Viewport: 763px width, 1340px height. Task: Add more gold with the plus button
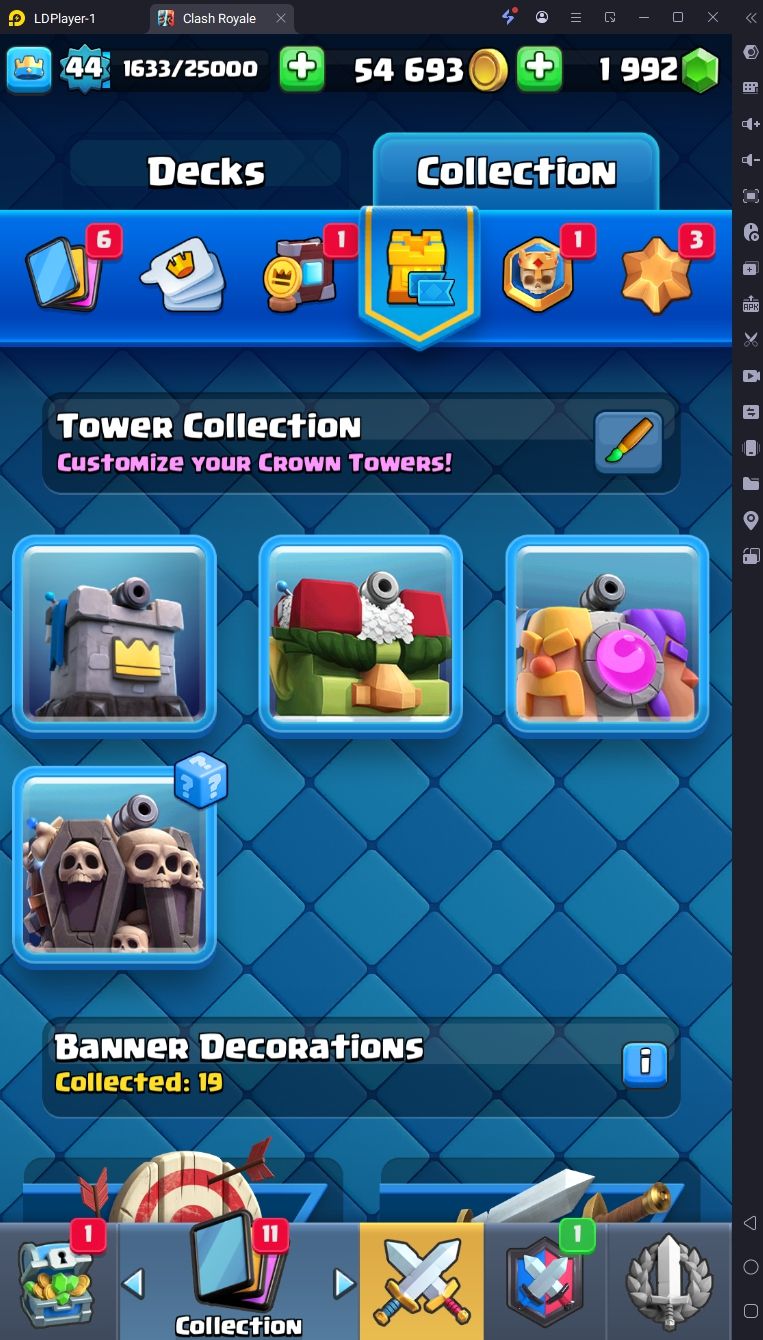coord(539,69)
